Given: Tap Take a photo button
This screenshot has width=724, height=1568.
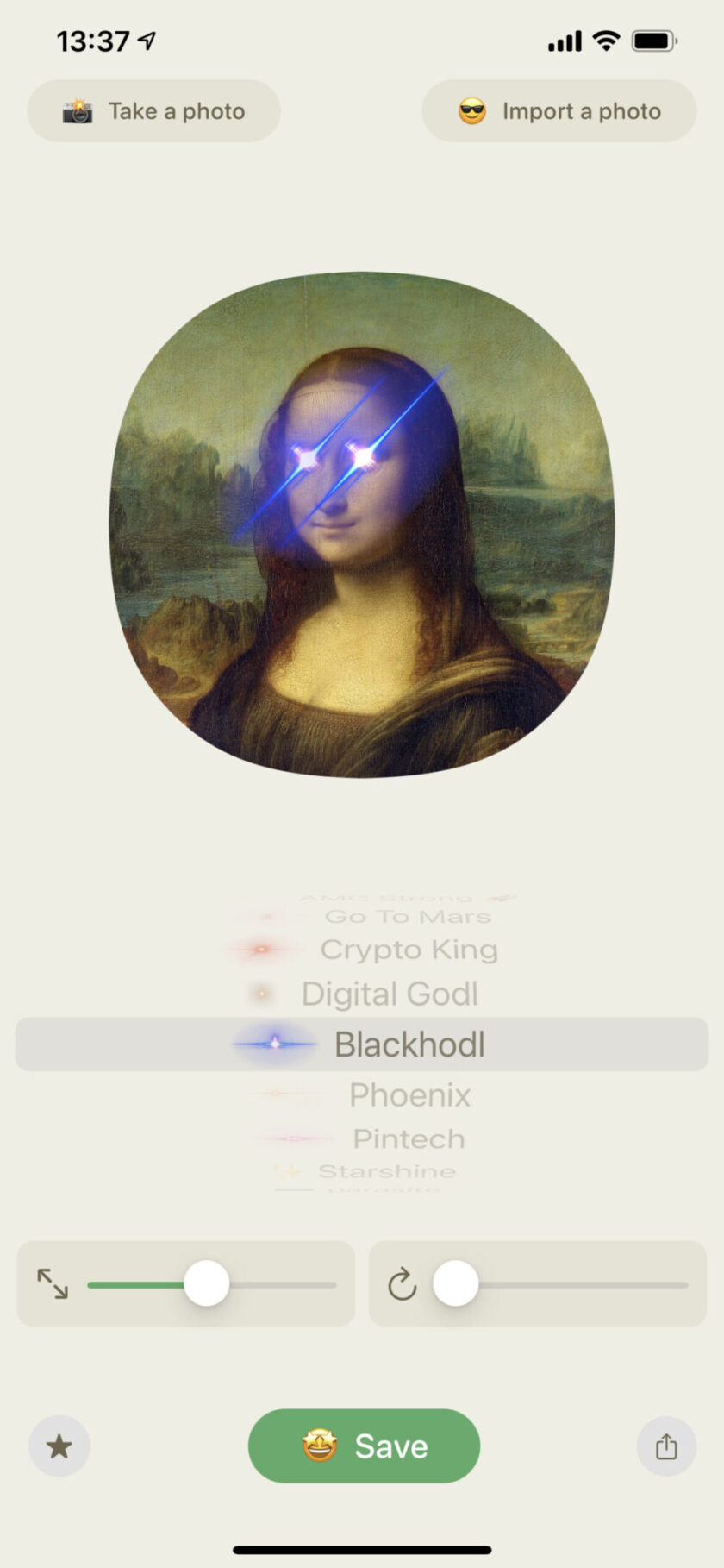Looking at the screenshot, I should pyautogui.click(x=154, y=111).
